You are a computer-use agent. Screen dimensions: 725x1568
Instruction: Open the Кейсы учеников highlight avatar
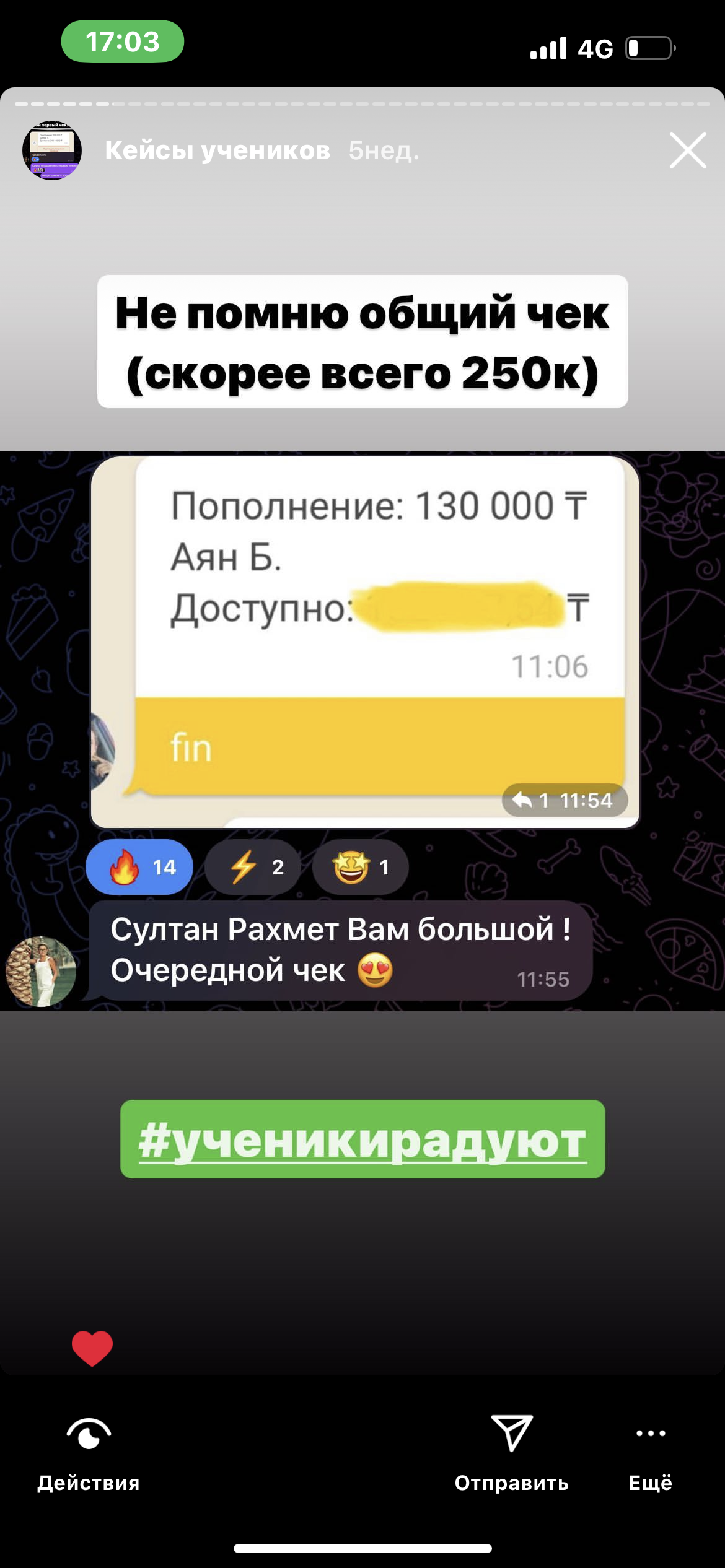(x=52, y=150)
